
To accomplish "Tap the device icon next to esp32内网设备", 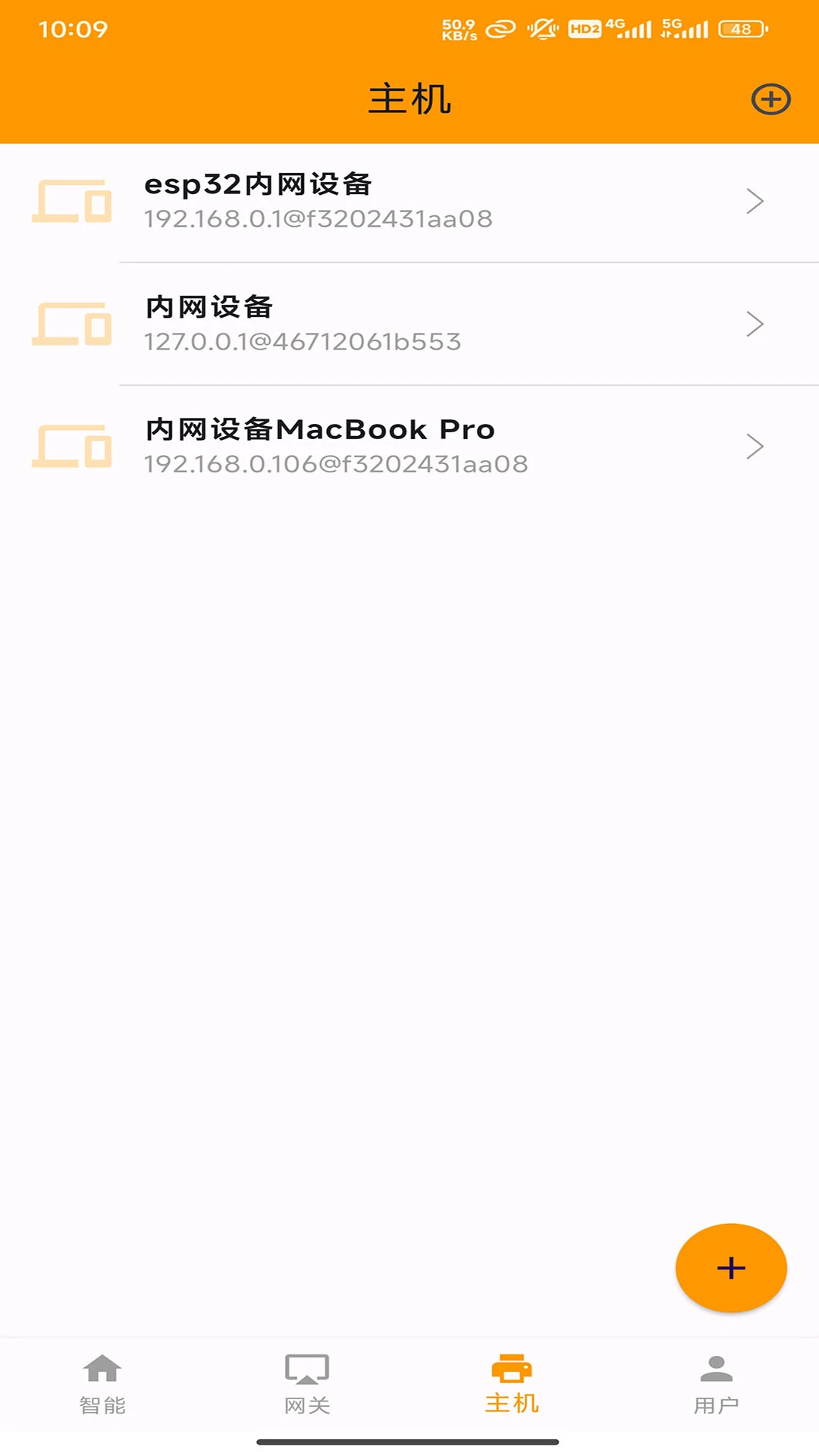I will [71, 201].
